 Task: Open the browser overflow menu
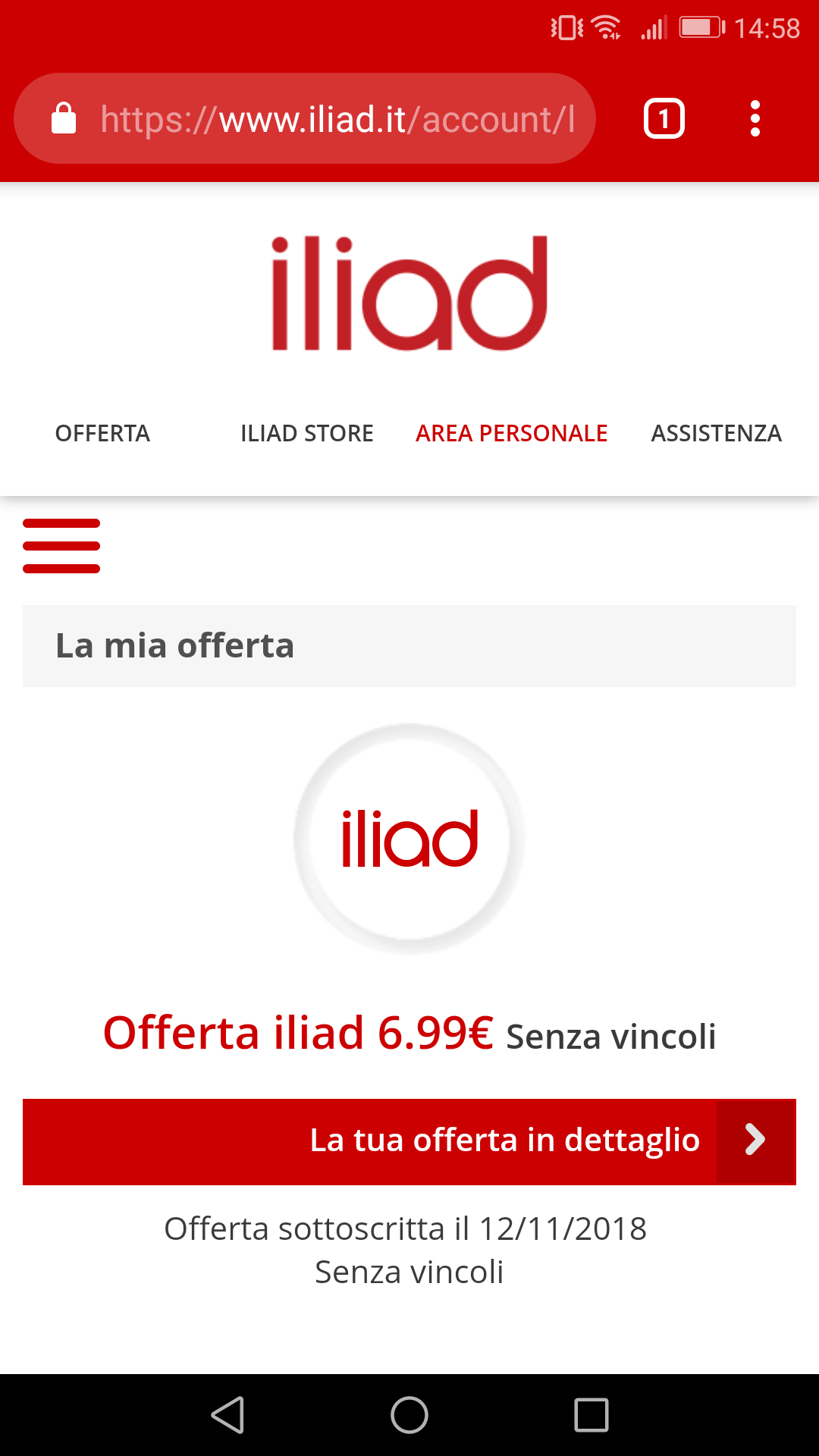pos(755,118)
